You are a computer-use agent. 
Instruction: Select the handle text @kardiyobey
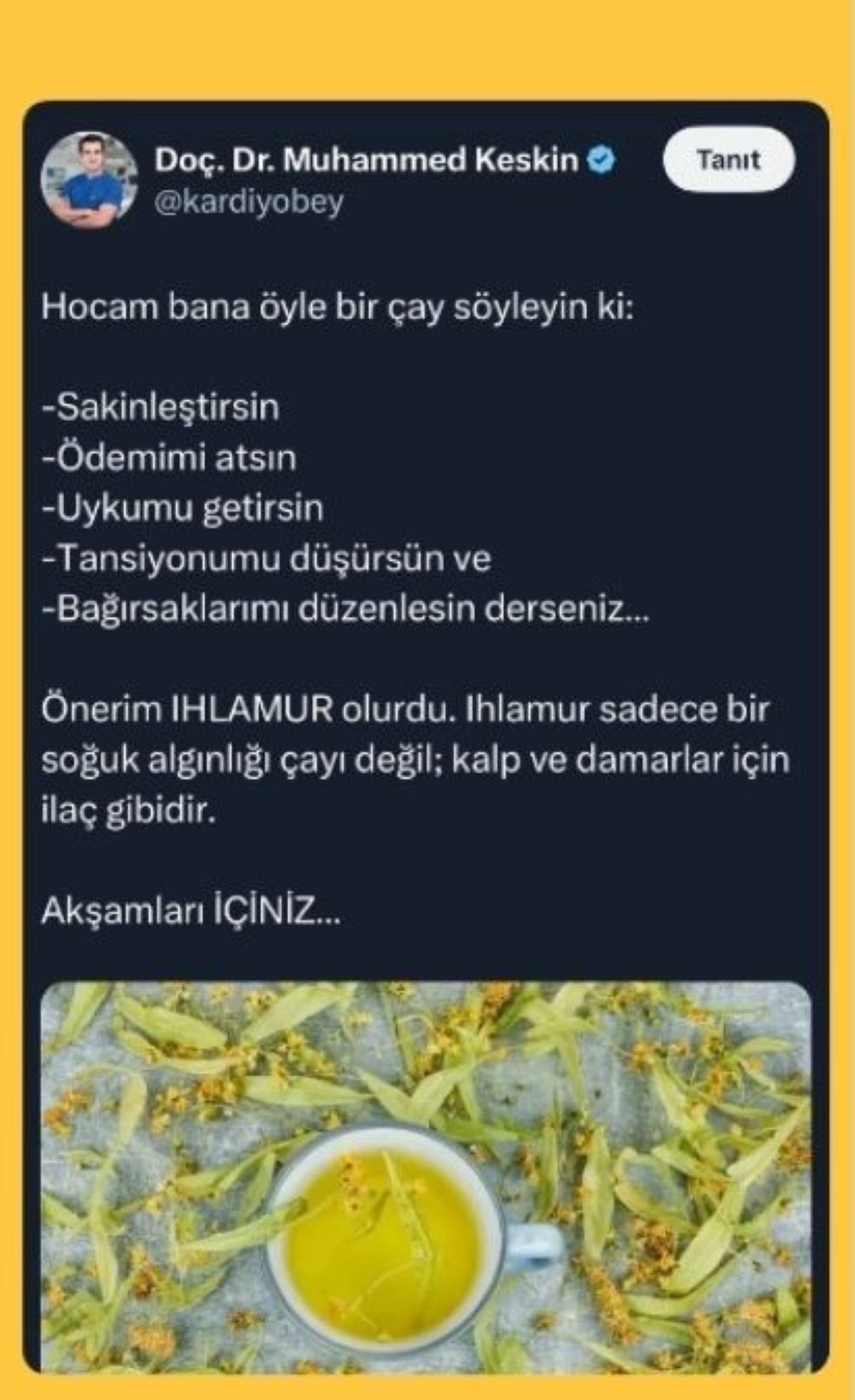click(248, 202)
